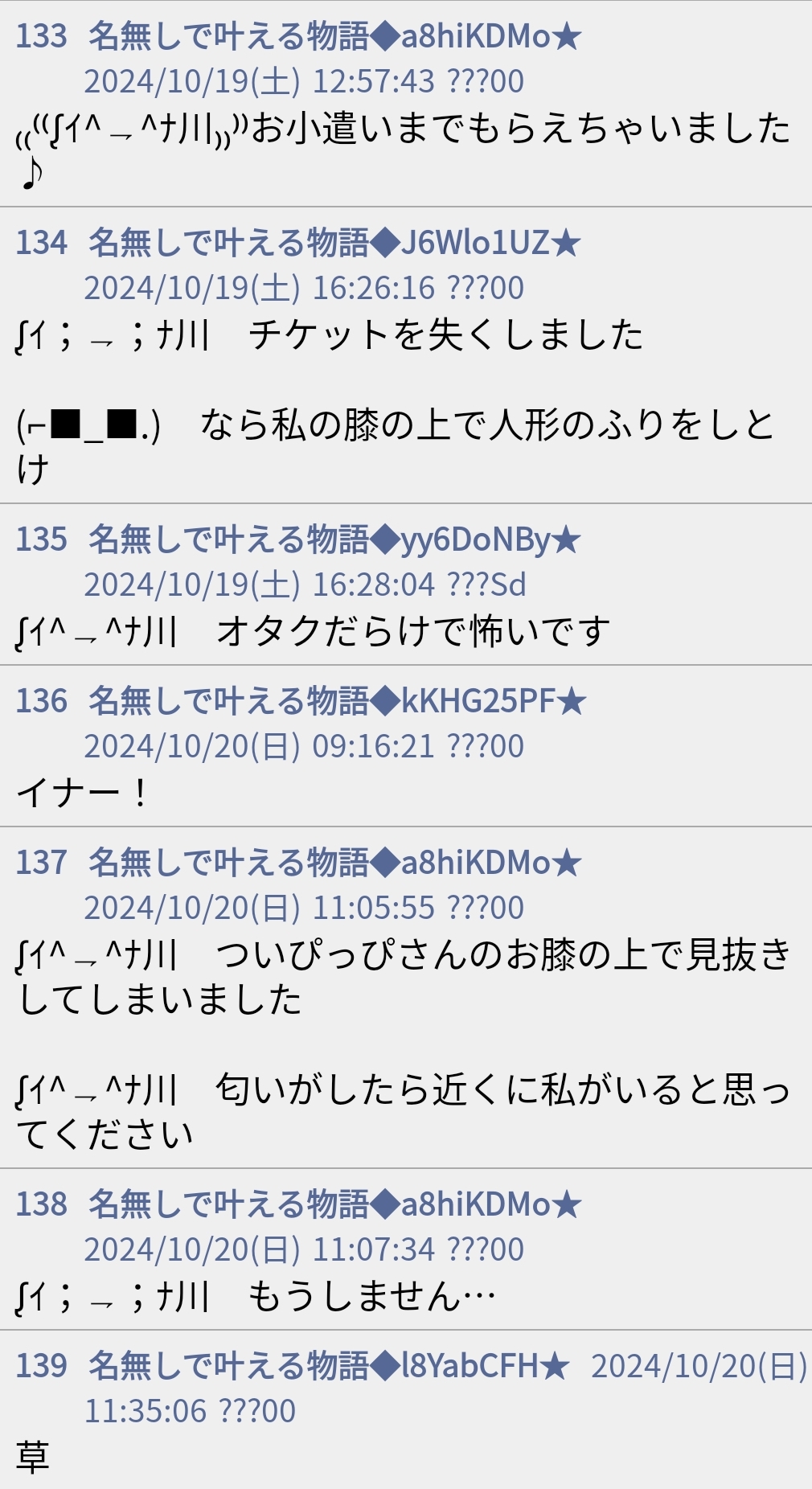Open the menu for post number 138
The width and height of the screenshot is (812, 1489).
pos(41,1204)
